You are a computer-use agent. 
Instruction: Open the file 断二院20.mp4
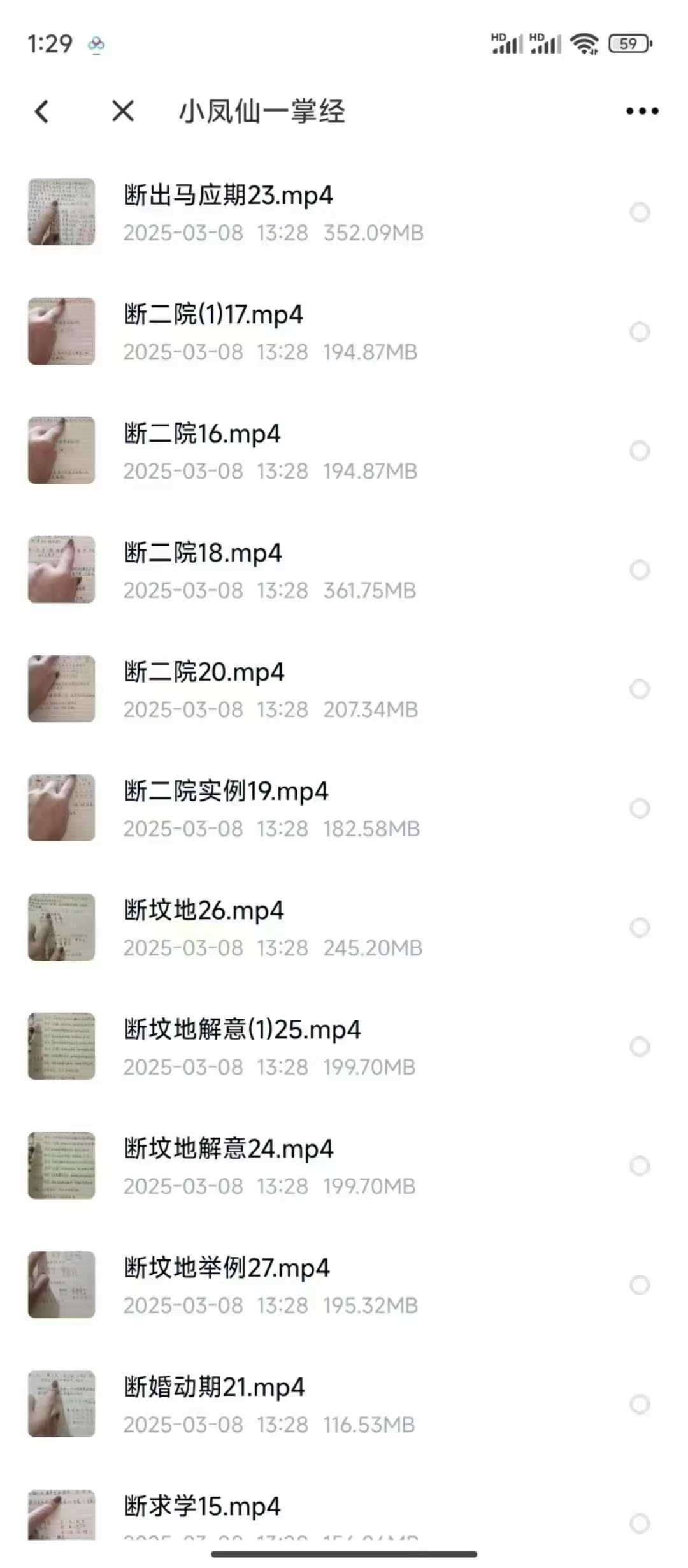pyautogui.click(x=204, y=672)
